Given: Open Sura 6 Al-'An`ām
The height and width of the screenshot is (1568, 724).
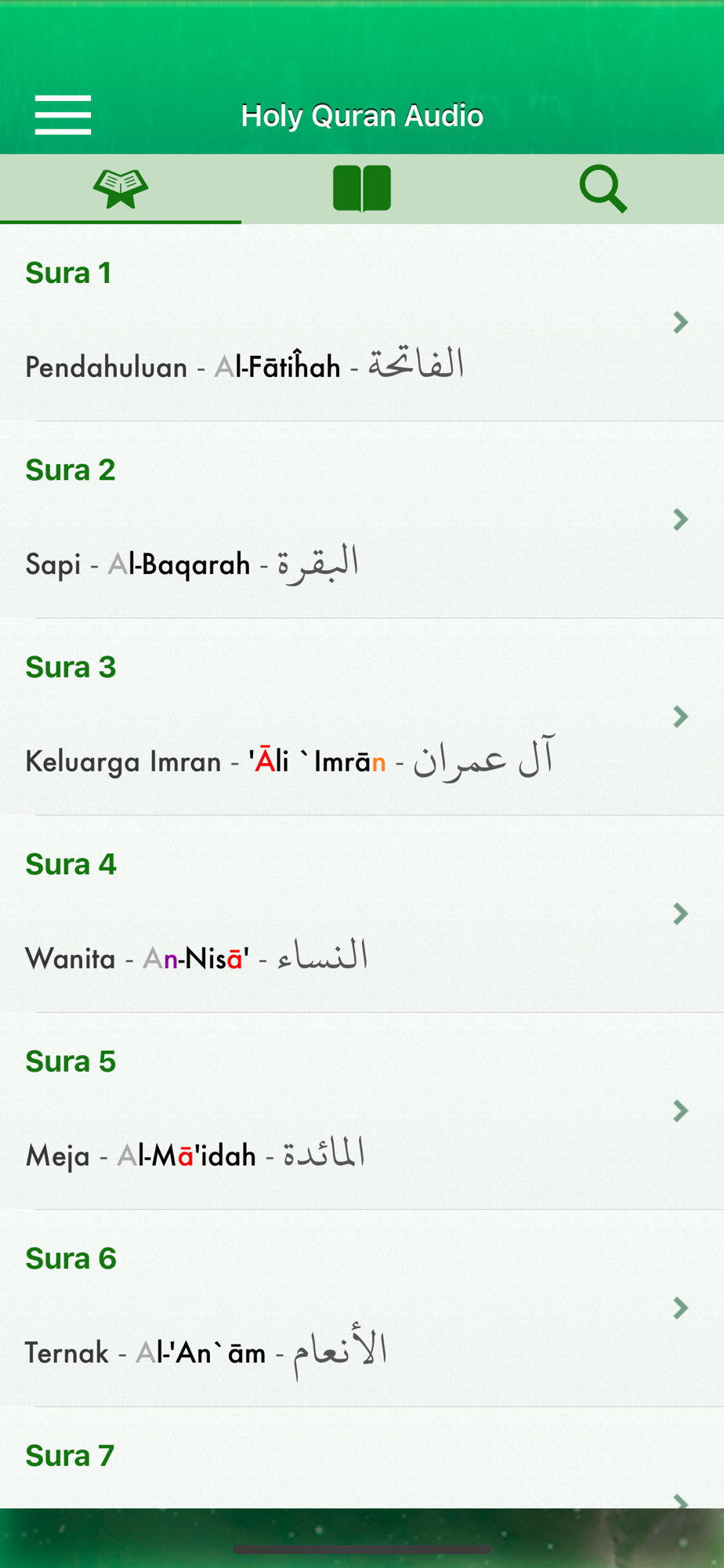Looking at the screenshot, I should (x=362, y=1308).
